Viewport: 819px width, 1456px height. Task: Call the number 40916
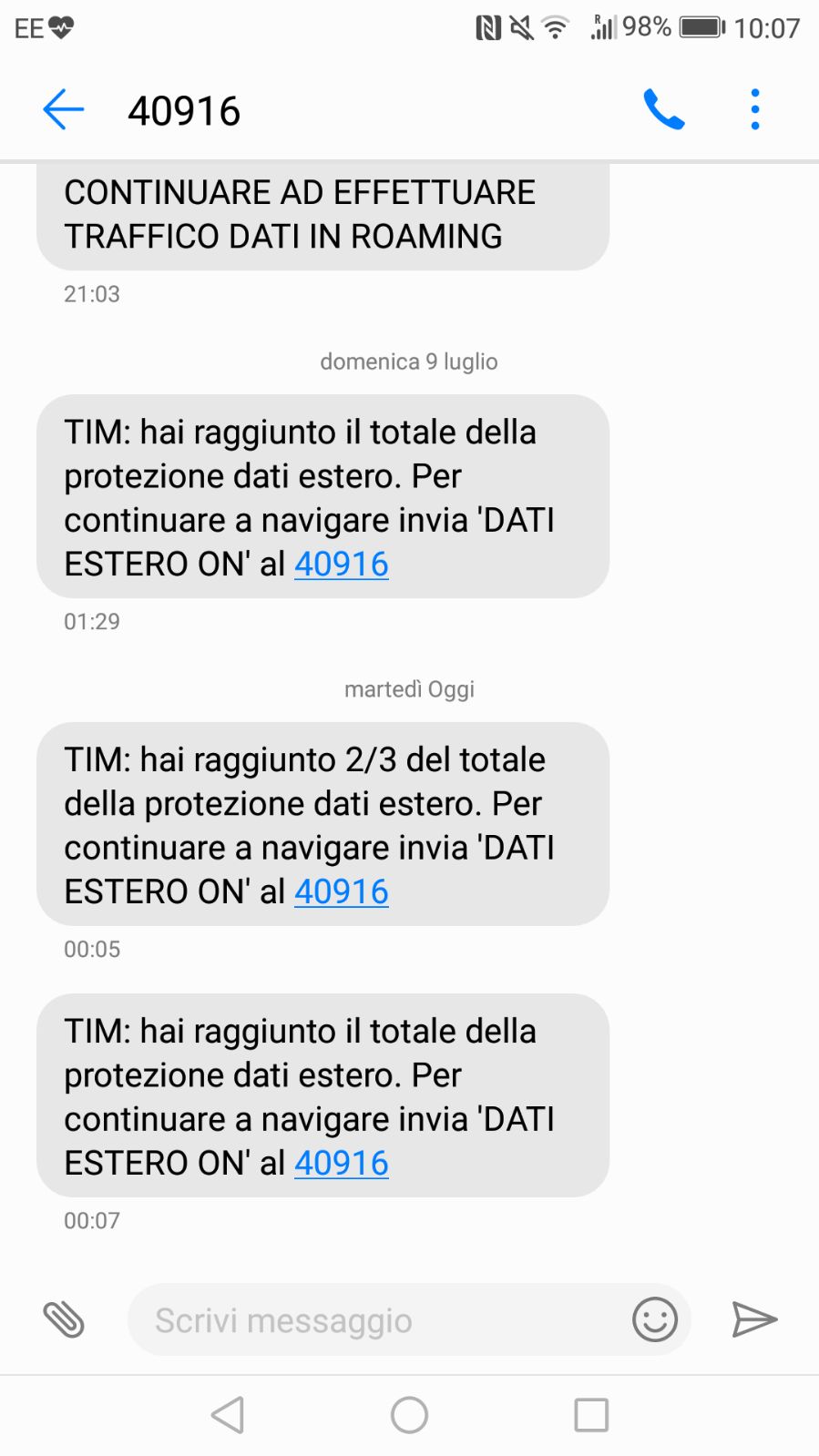(664, 109)
